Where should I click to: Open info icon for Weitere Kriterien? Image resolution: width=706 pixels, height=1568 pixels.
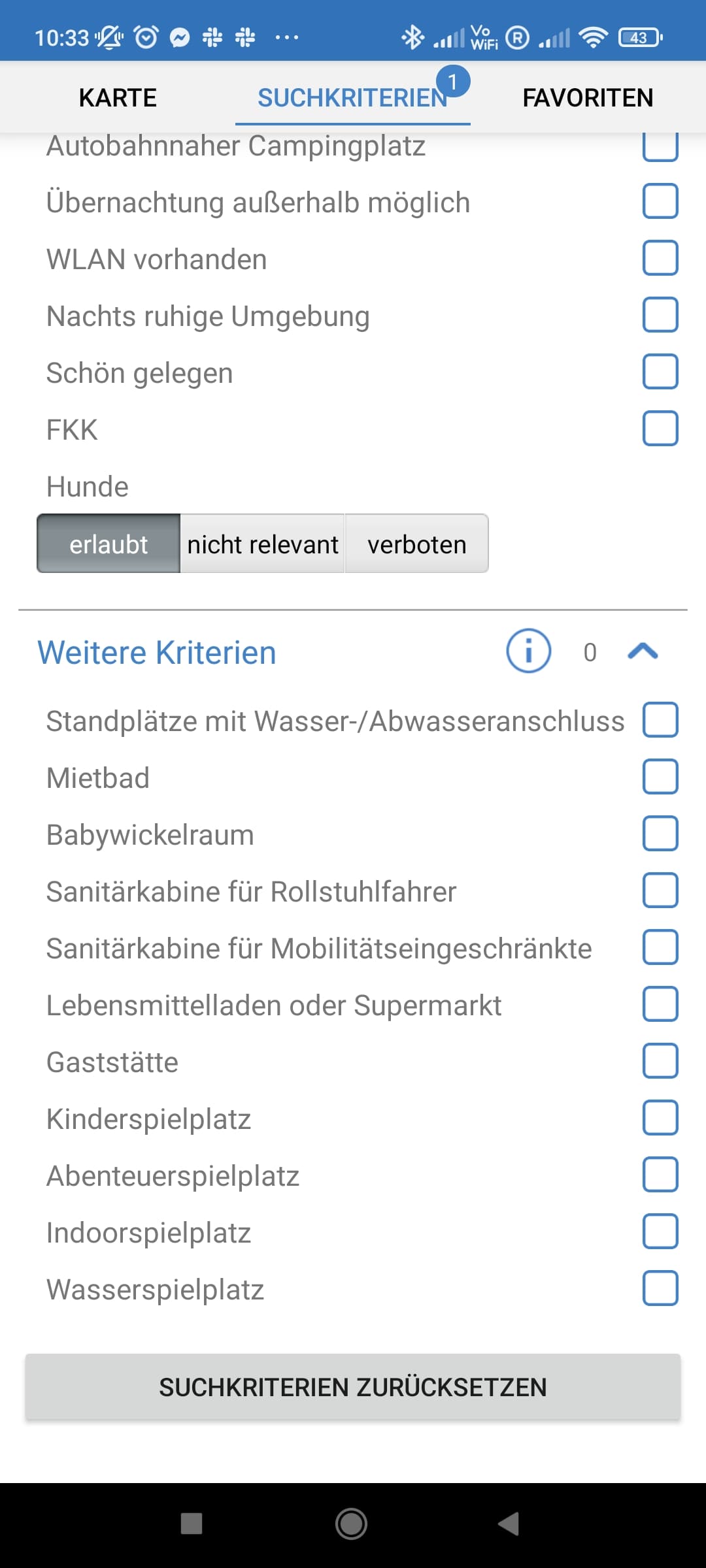click(x=528, y=651)
